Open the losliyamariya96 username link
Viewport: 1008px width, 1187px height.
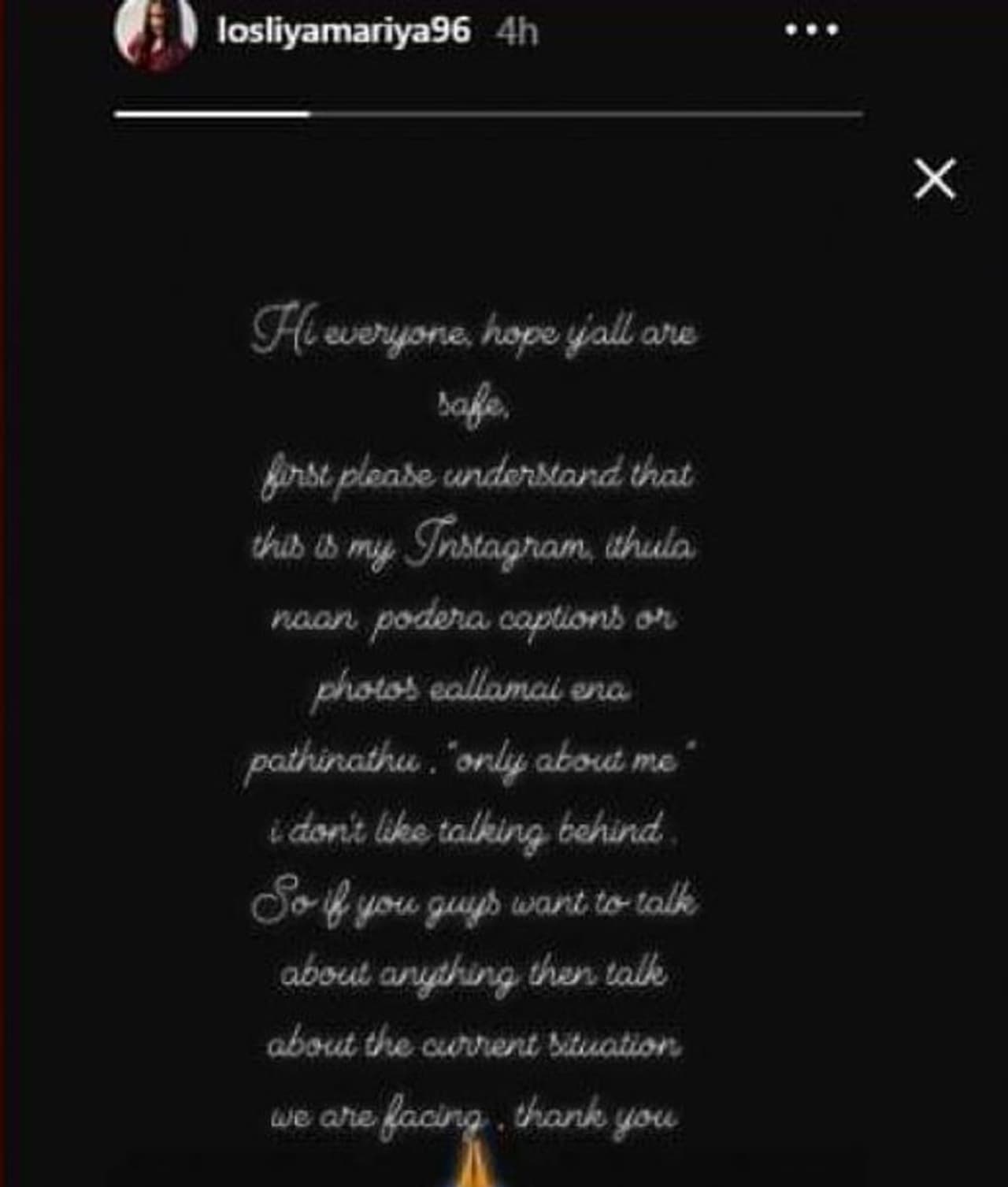tap(343, 32)
